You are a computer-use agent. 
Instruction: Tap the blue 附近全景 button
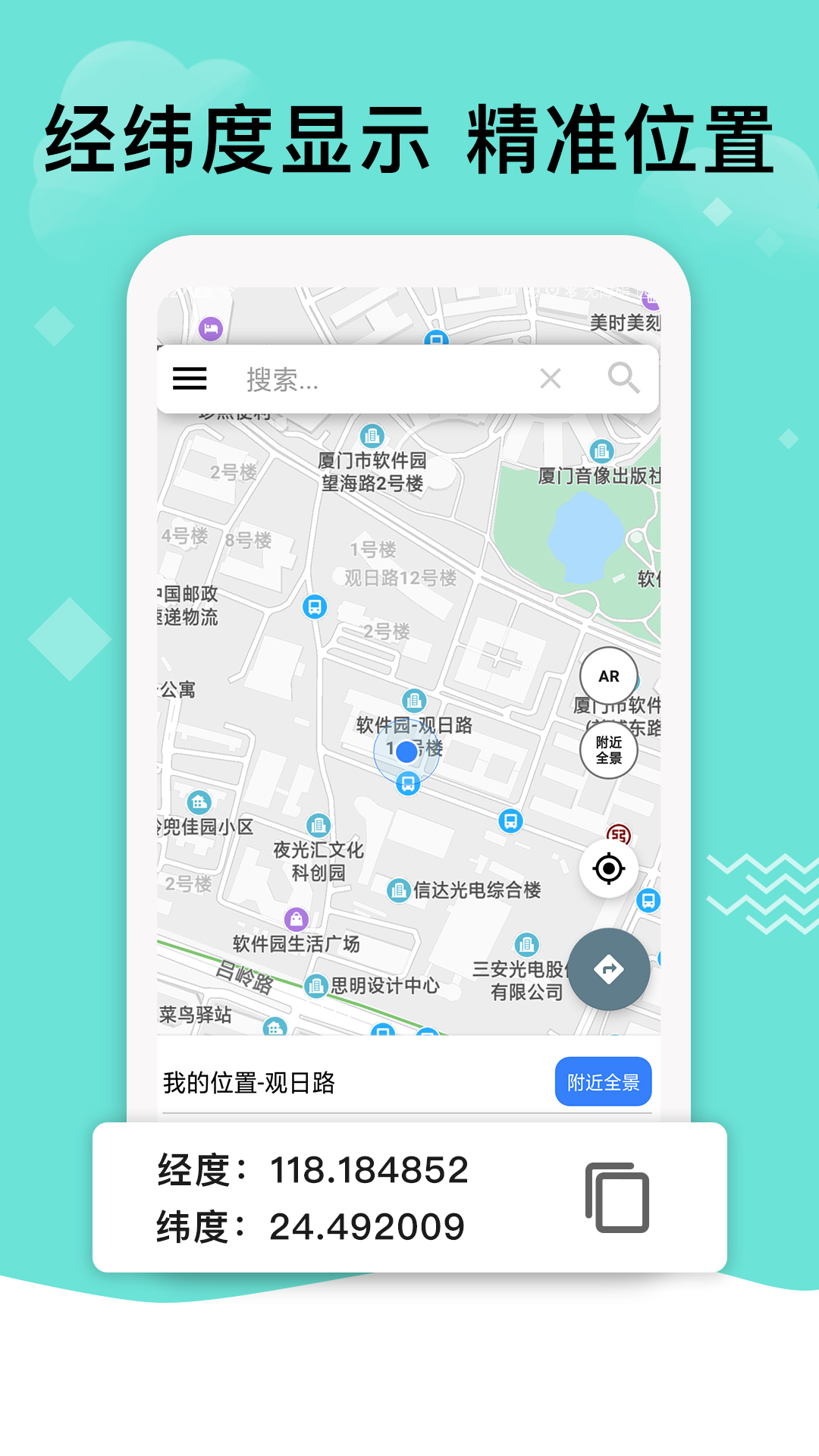[603, 1081]
